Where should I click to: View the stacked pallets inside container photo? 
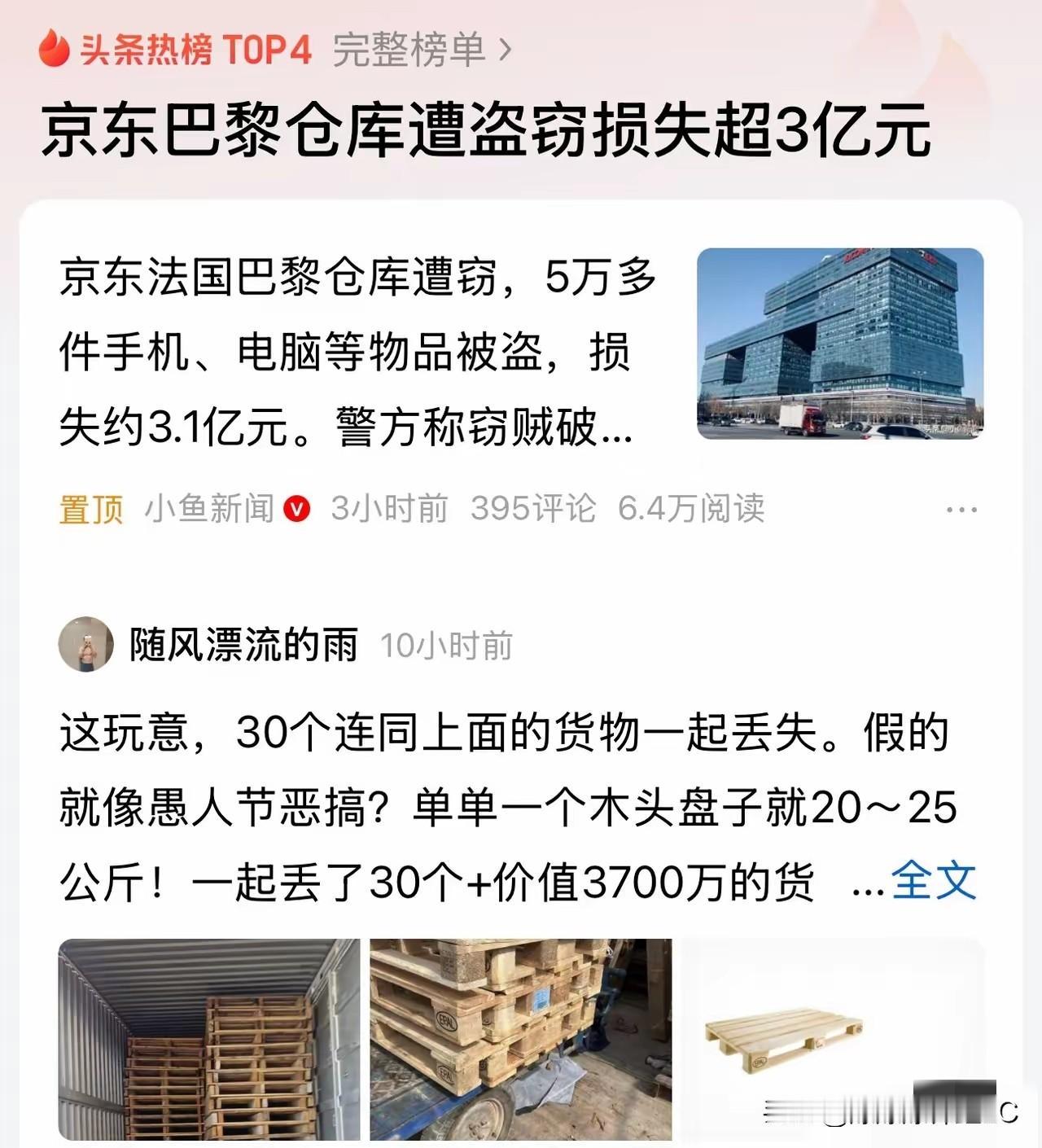click(x=204, y=1042)
